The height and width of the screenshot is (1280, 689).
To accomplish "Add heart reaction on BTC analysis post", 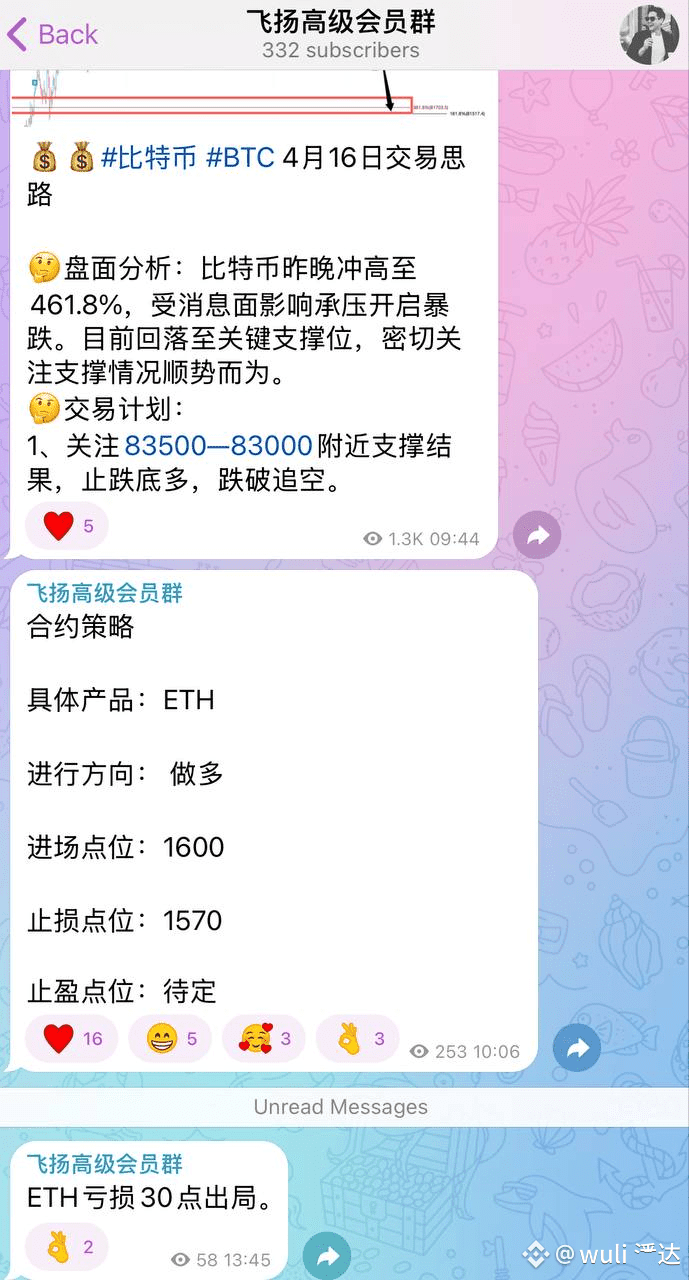I will coord(67,526).
